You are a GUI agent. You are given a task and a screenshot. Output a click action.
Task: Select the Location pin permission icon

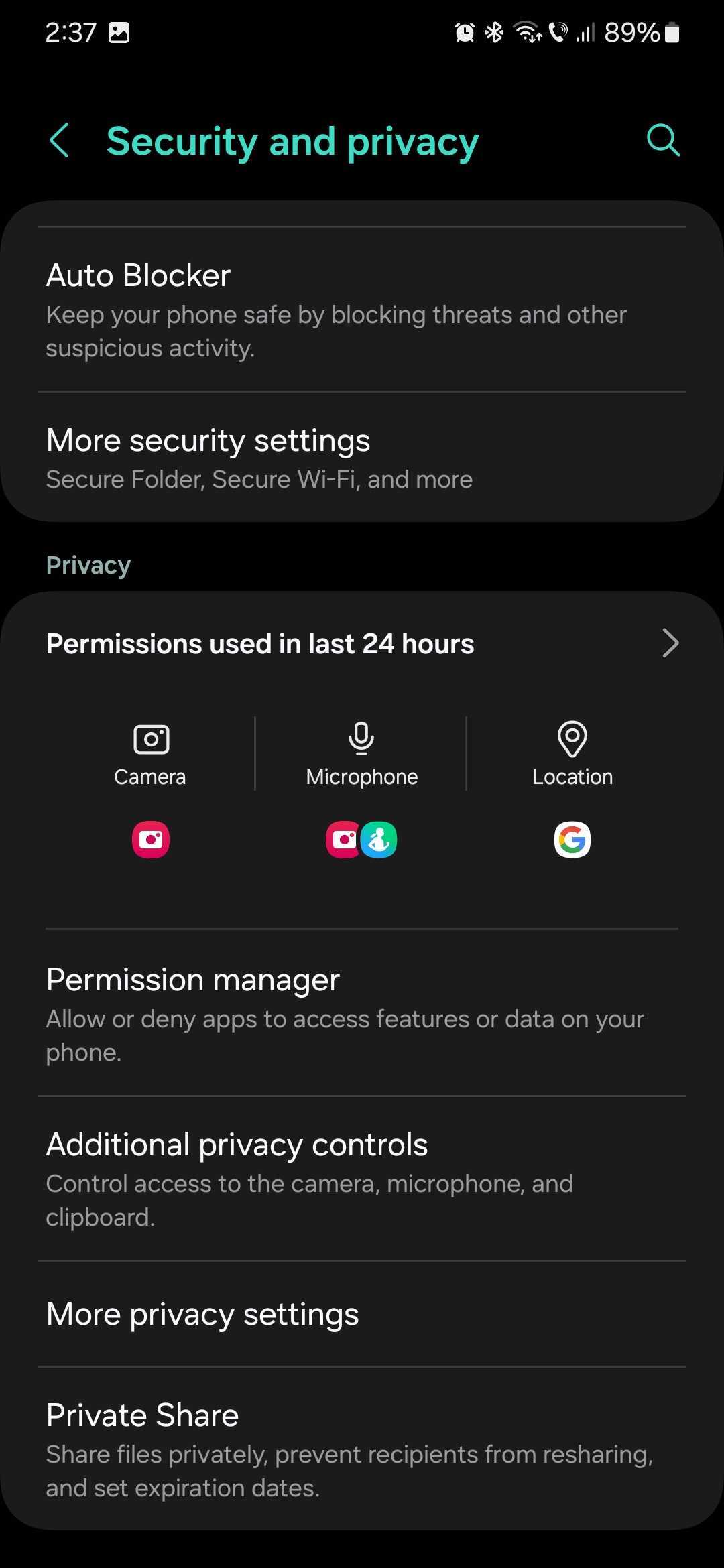pos(573,740)
